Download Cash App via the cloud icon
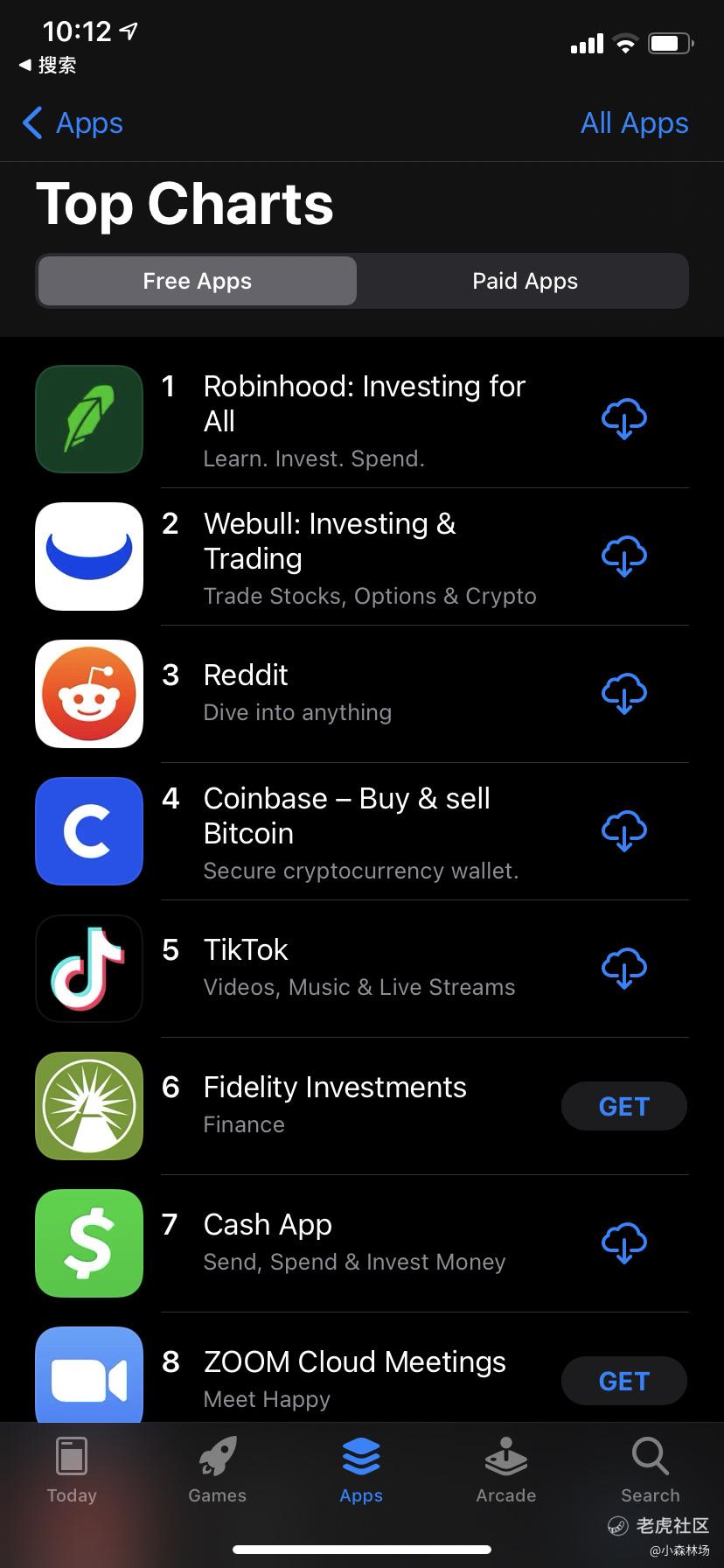The width and height of the screenshot is (724, 1568). 624,1243
